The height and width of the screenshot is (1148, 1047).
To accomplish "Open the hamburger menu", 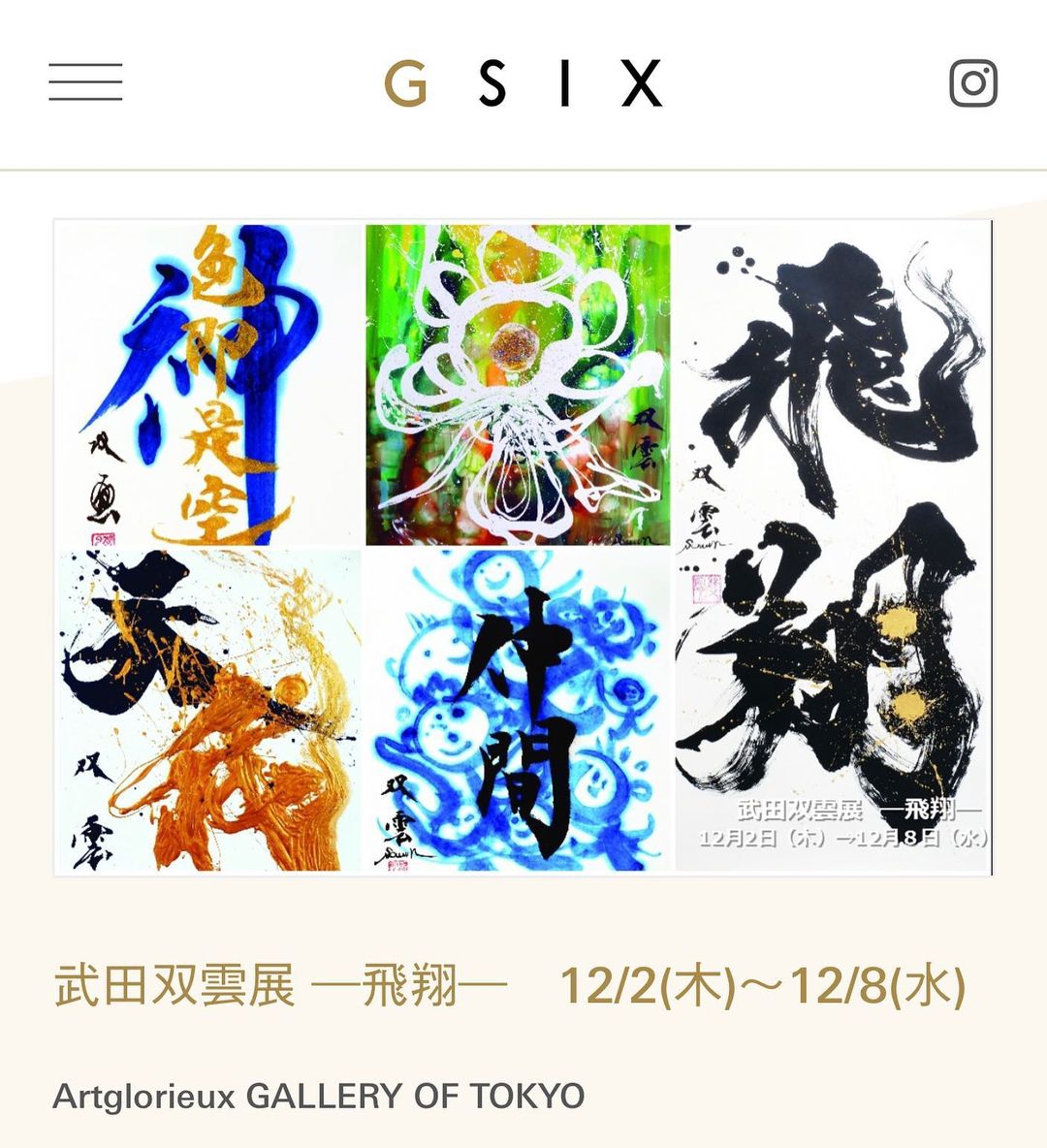I will [85, 82].
